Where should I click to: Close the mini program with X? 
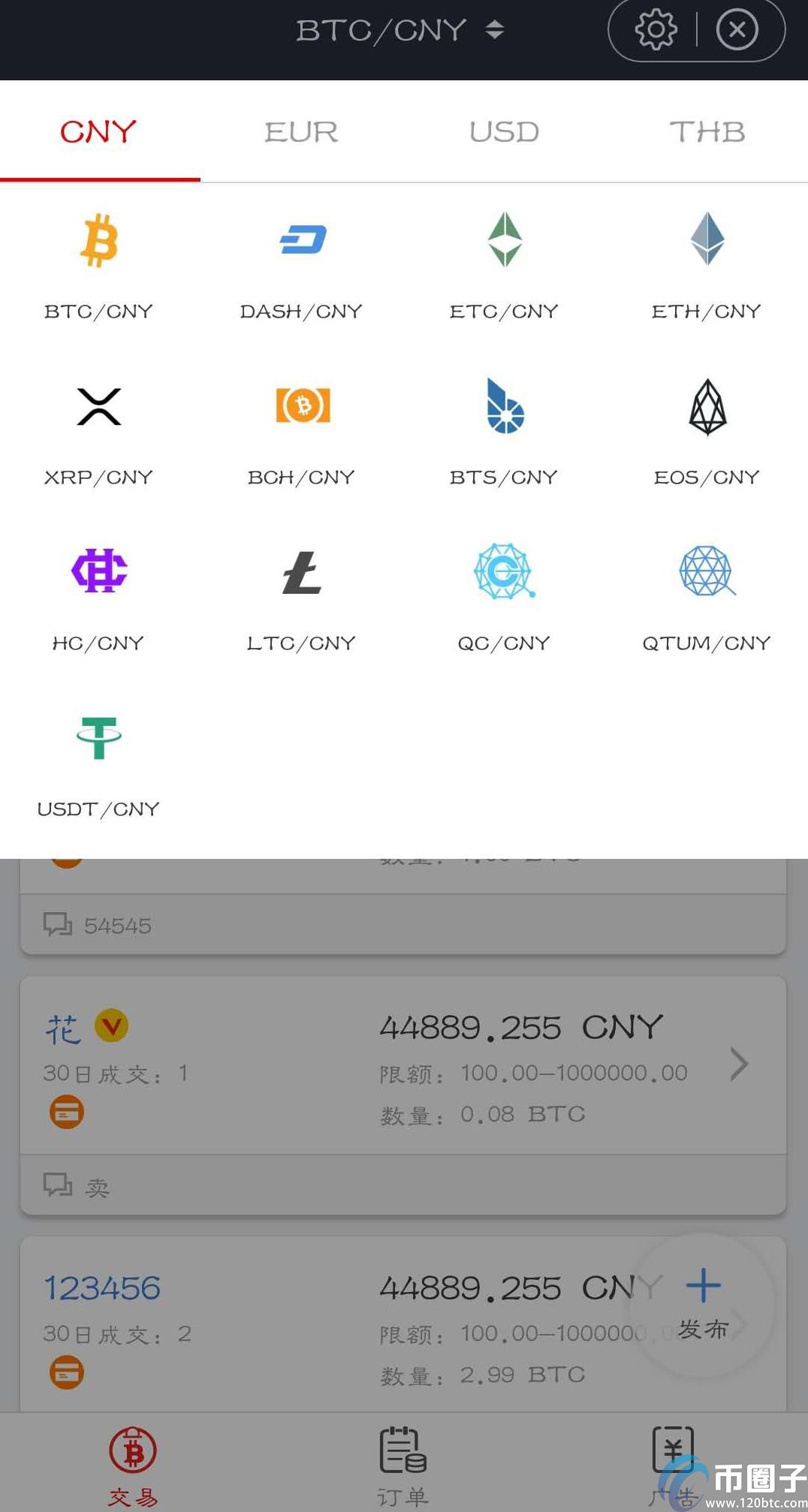(x=737, y=30)
